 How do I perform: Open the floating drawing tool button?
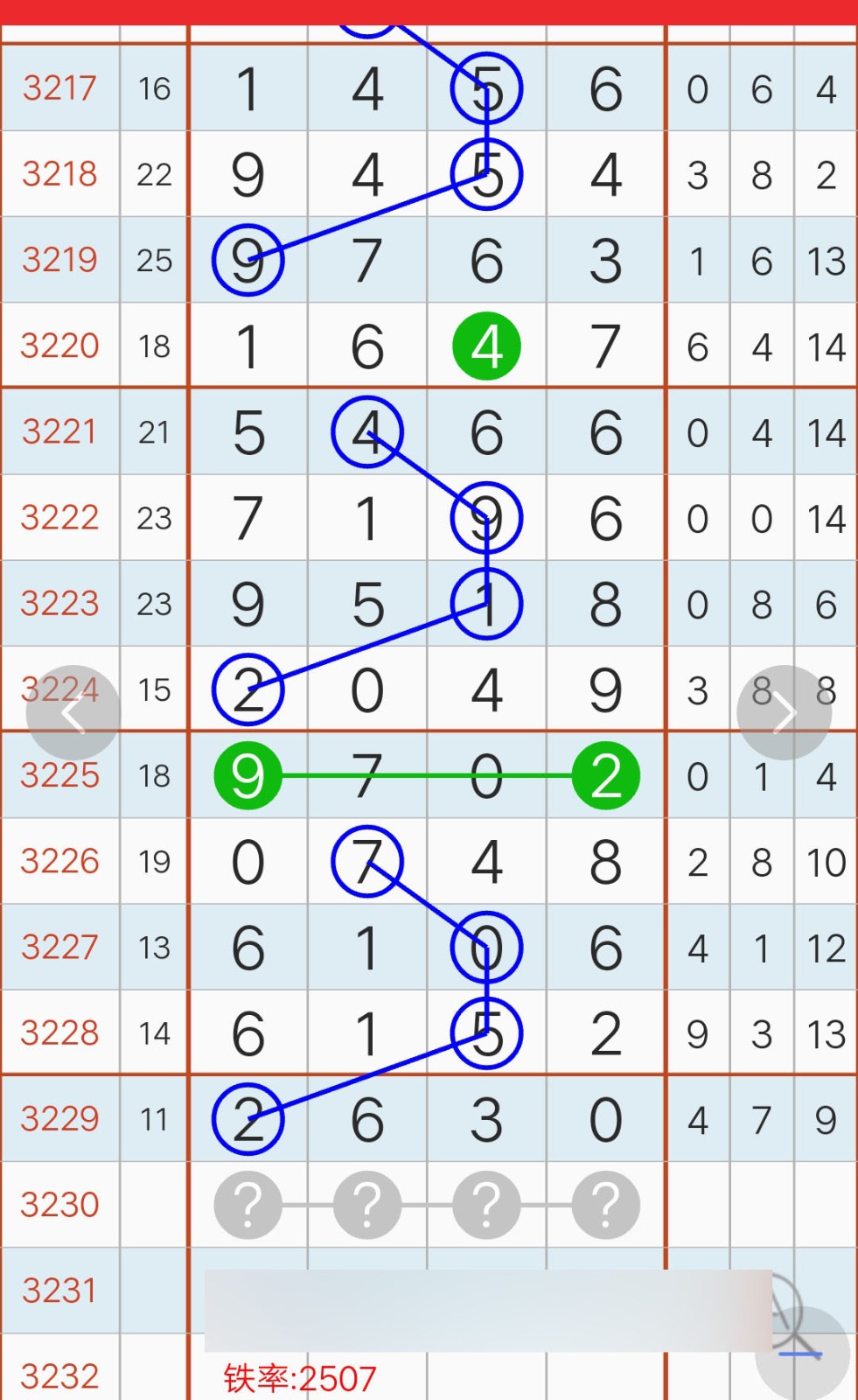click(802, 1353)
